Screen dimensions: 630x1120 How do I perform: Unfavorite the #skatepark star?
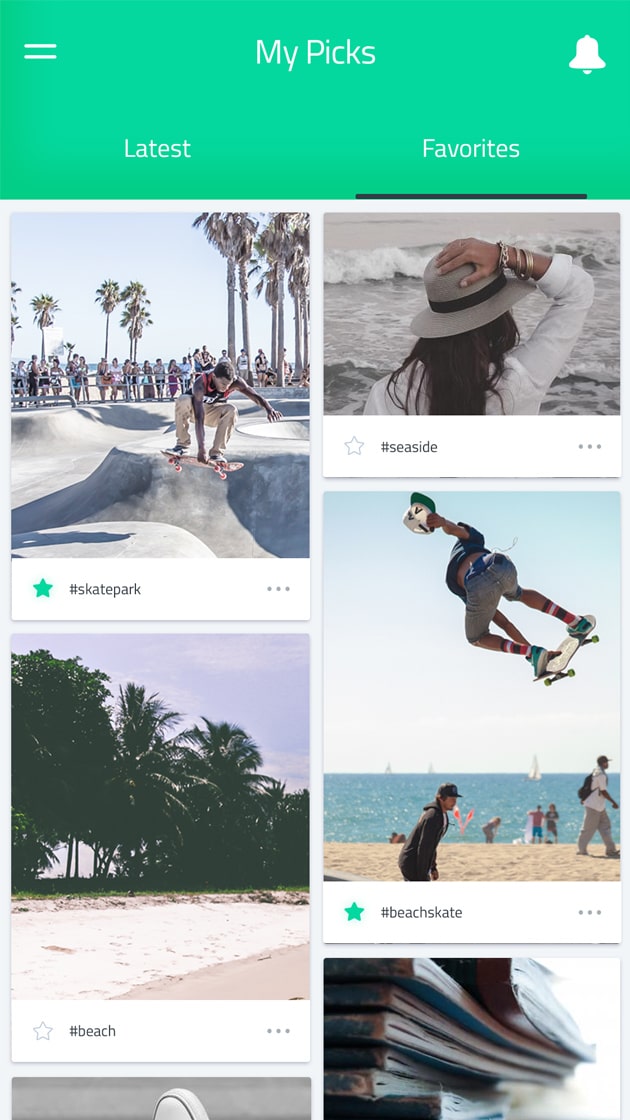tap(43, 589)
